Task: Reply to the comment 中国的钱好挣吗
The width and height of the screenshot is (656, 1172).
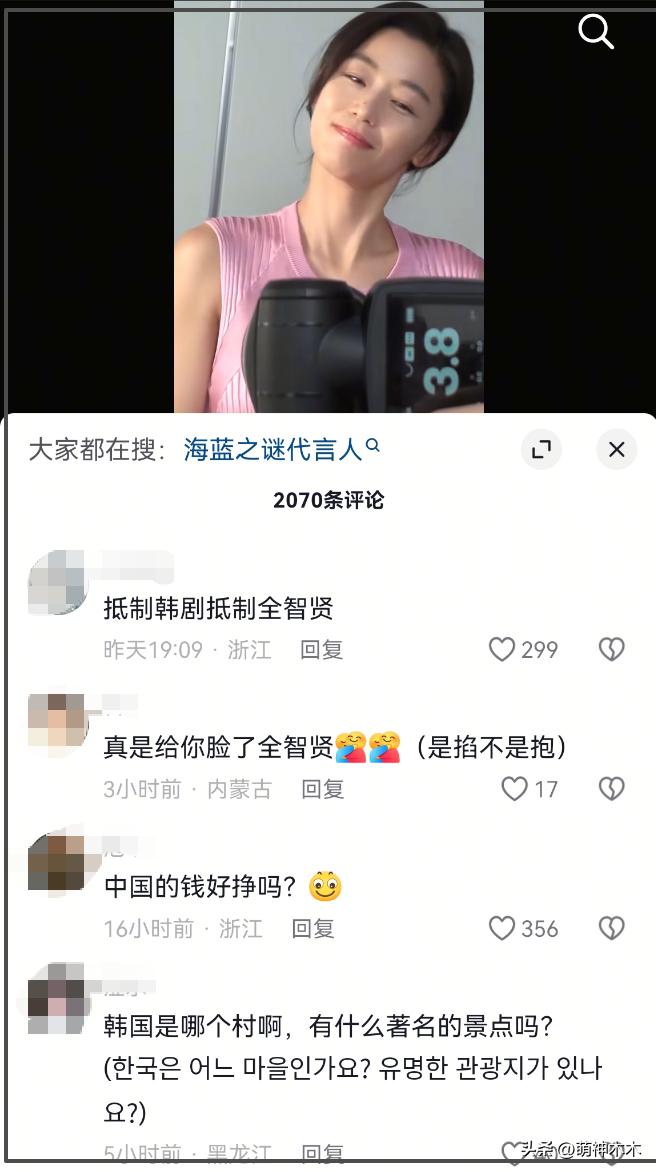Action: click(312, 929)
